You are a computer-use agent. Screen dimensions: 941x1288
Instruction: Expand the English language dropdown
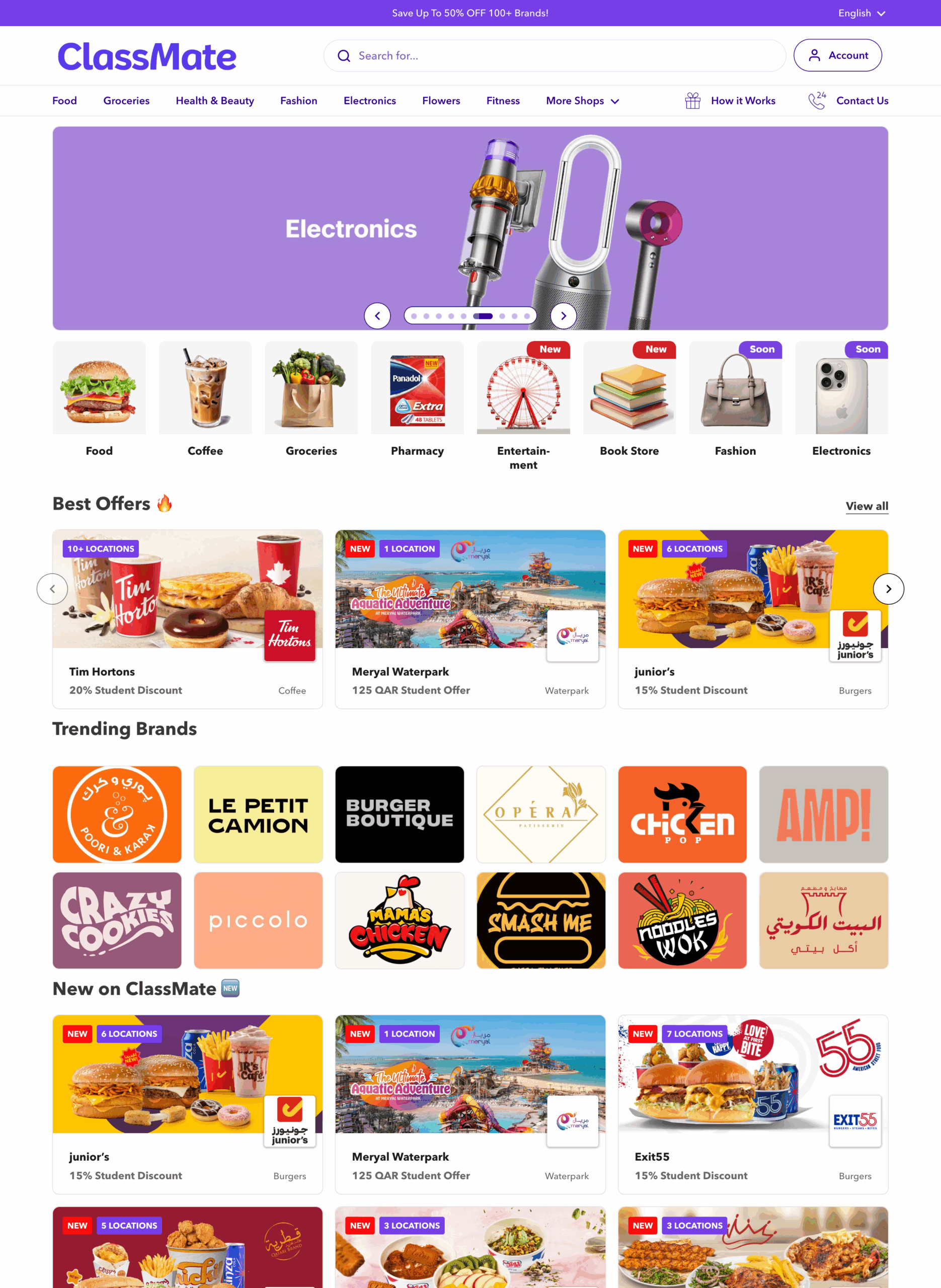860,13
